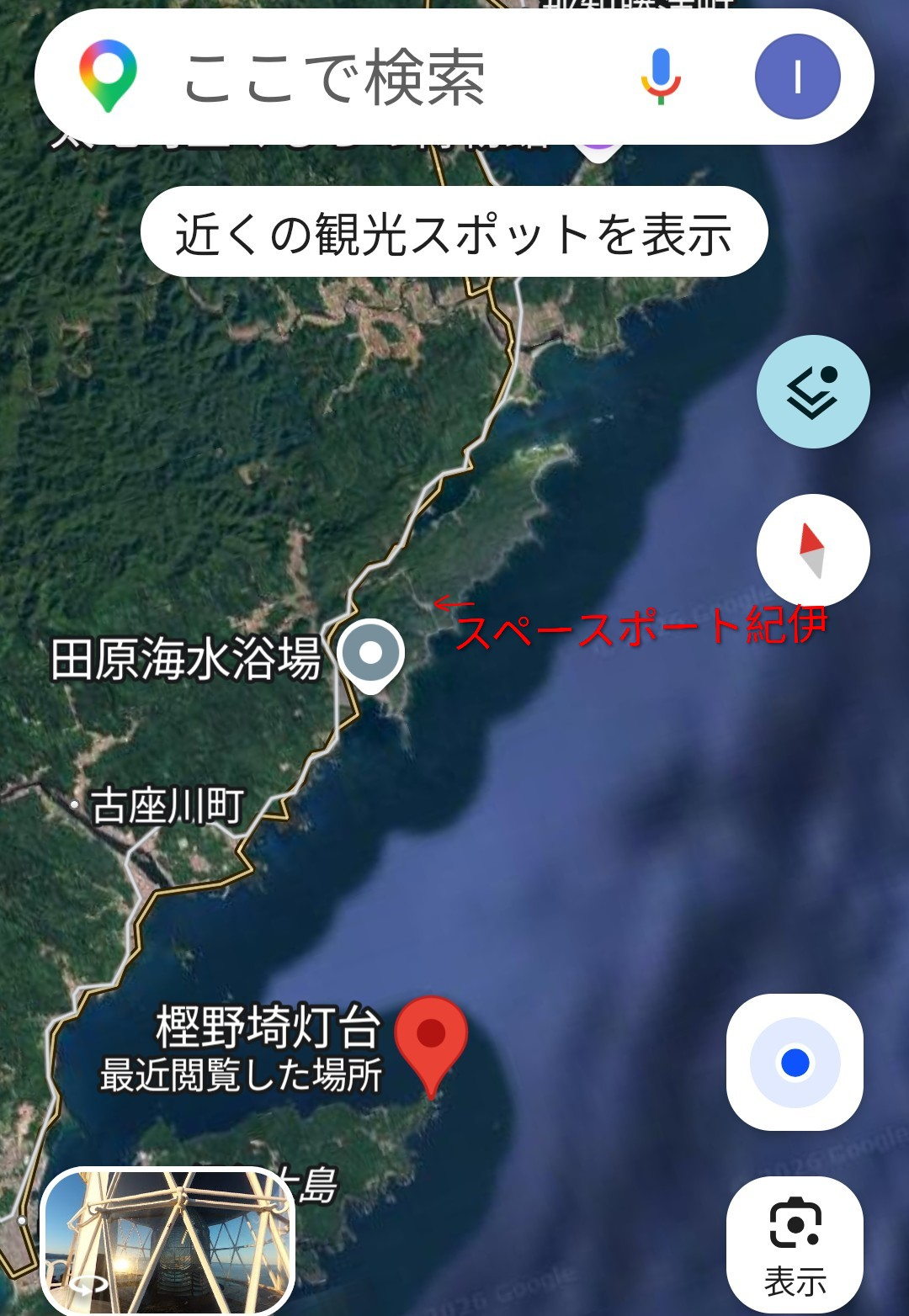This screenshot has height=1316, width=909.
Task: Start voice search with the microphone
Action: pyautogui.click(x=661, y=77)
